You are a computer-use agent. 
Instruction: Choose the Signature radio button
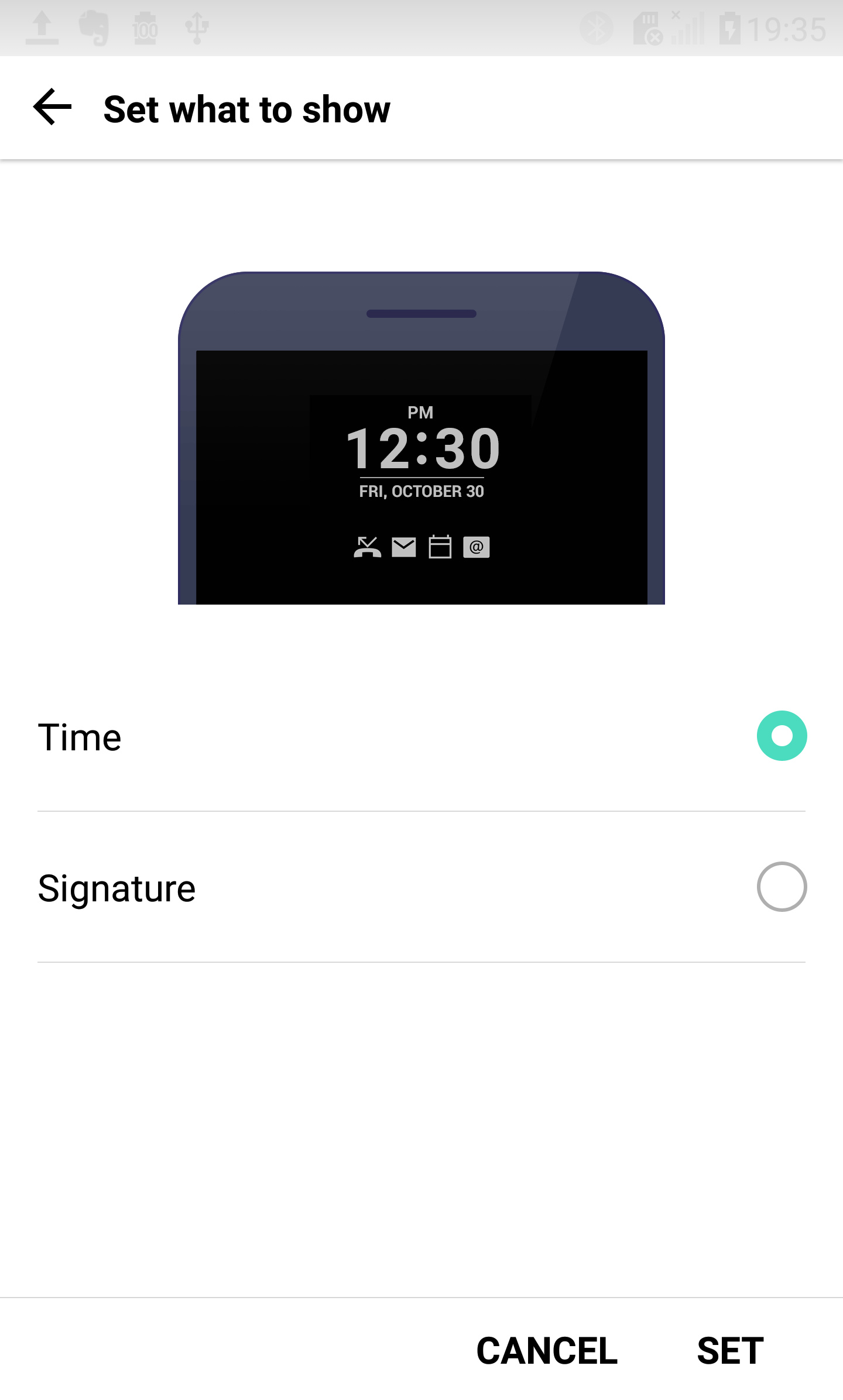tap(782, 887)
